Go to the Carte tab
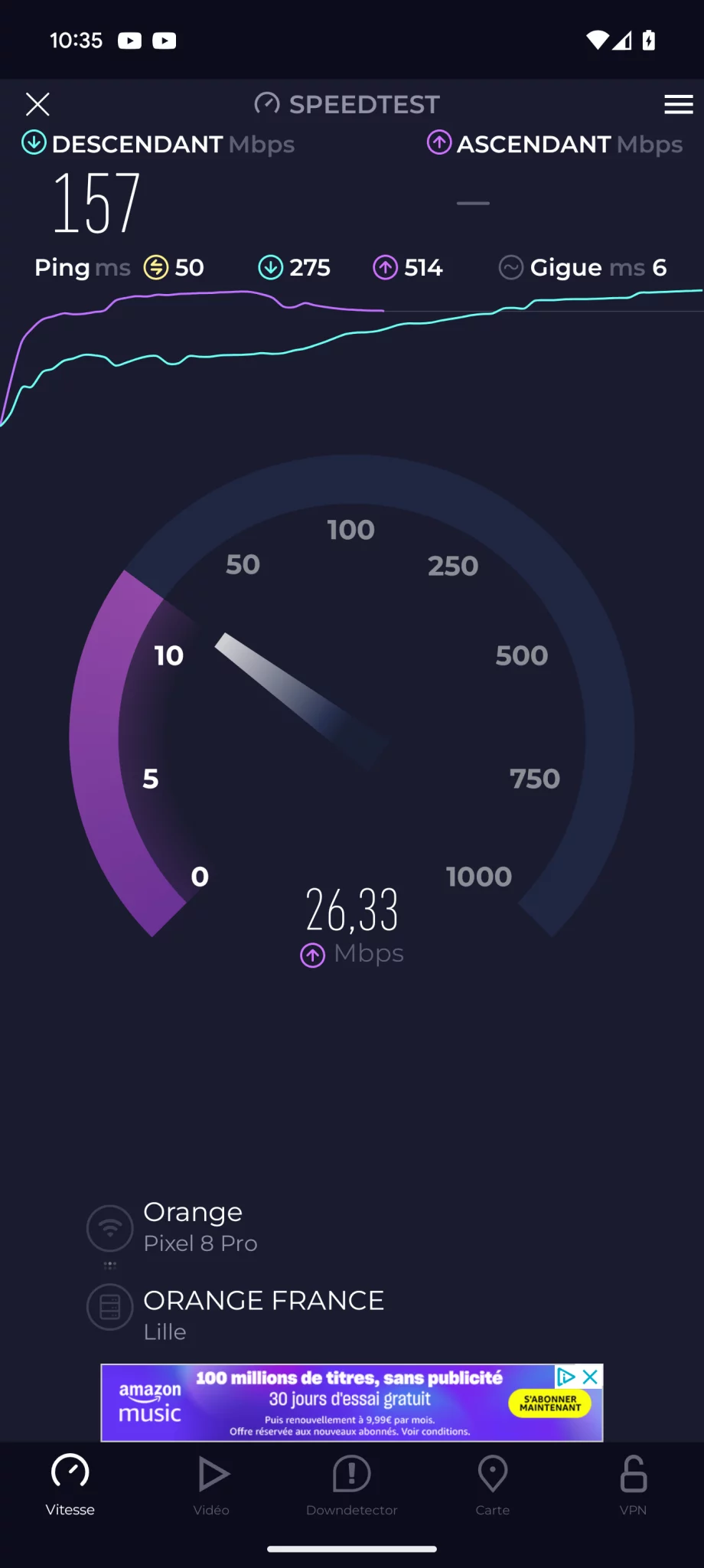The image size is (704, 1568). tap(493, 1486)
